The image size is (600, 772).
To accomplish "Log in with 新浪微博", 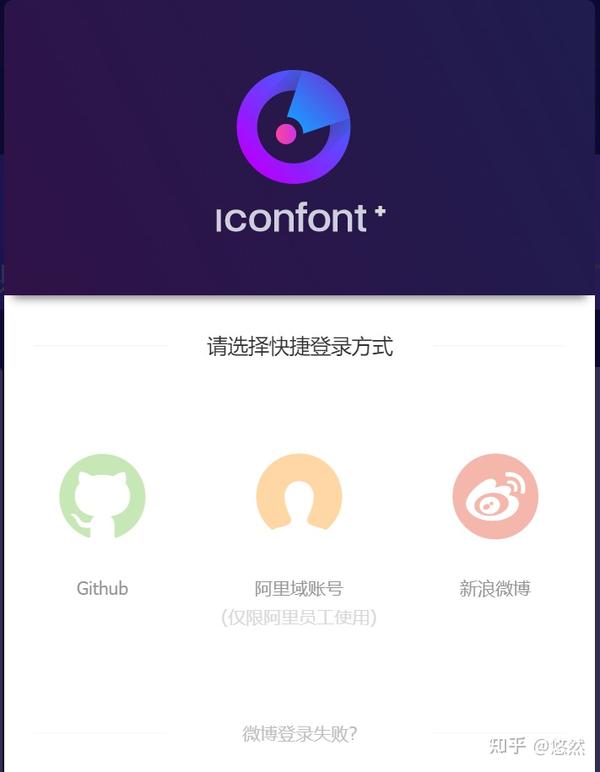I will pos(495,497).
